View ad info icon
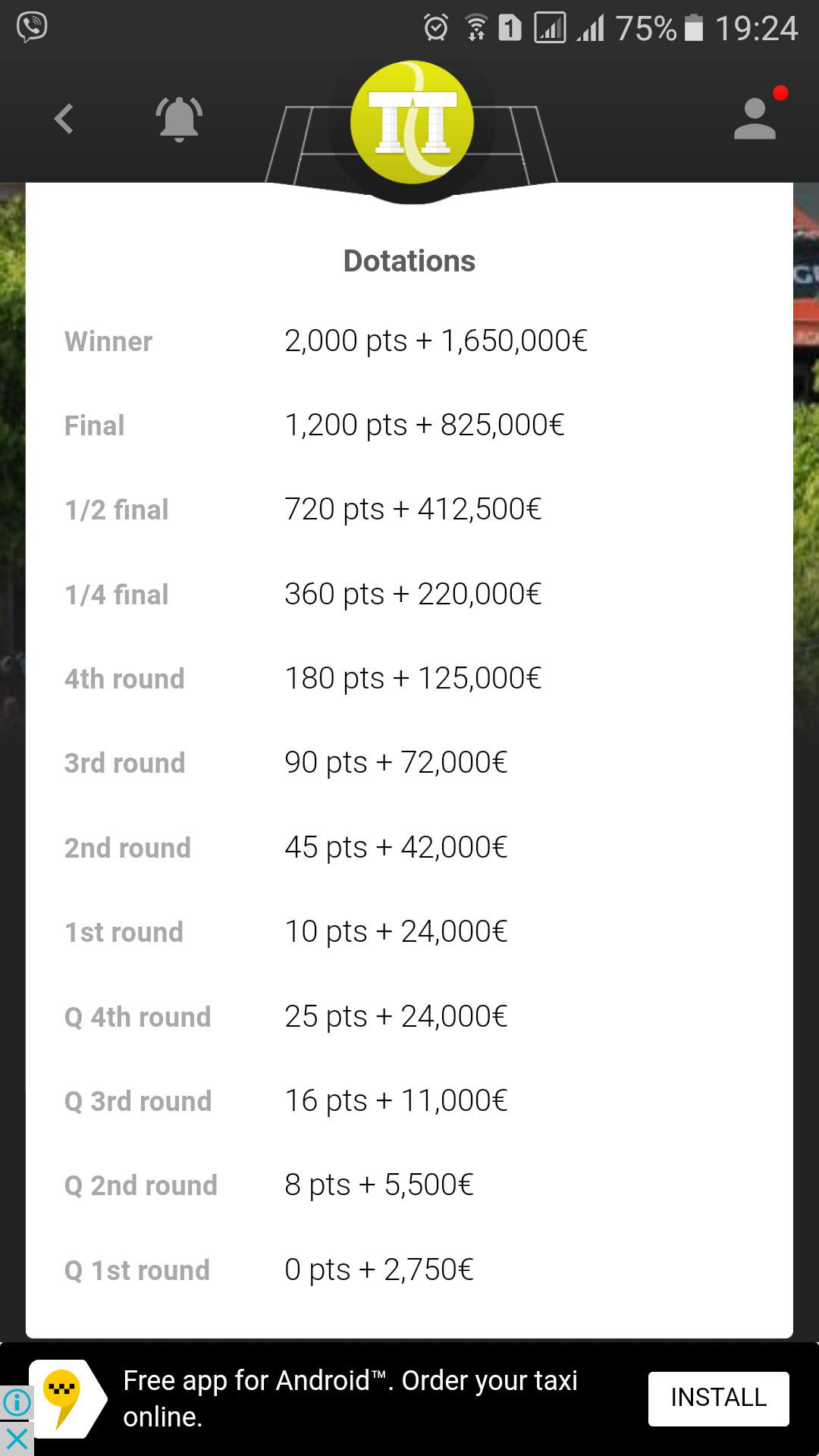Image resolution: width=819 pixels, height=1456 pixels. point(17,1402)
